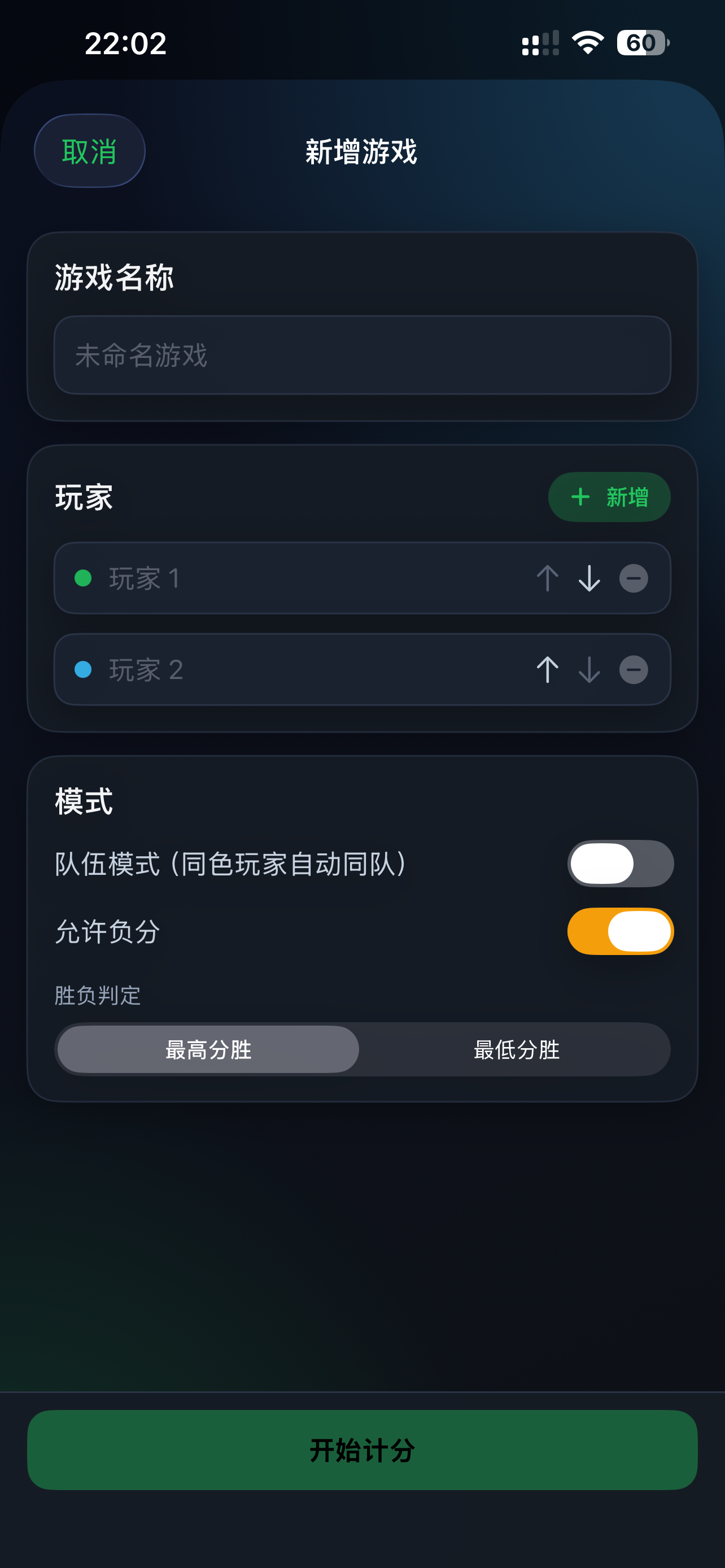Expand the 模式 settings section

[x=83, y=802]
